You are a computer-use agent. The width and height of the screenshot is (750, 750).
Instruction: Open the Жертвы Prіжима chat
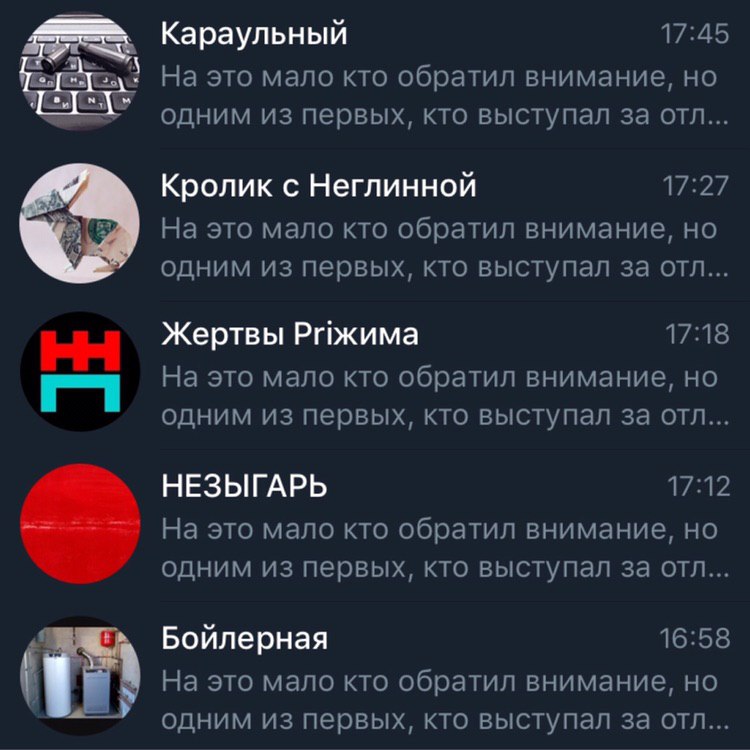tap(375, 375)
